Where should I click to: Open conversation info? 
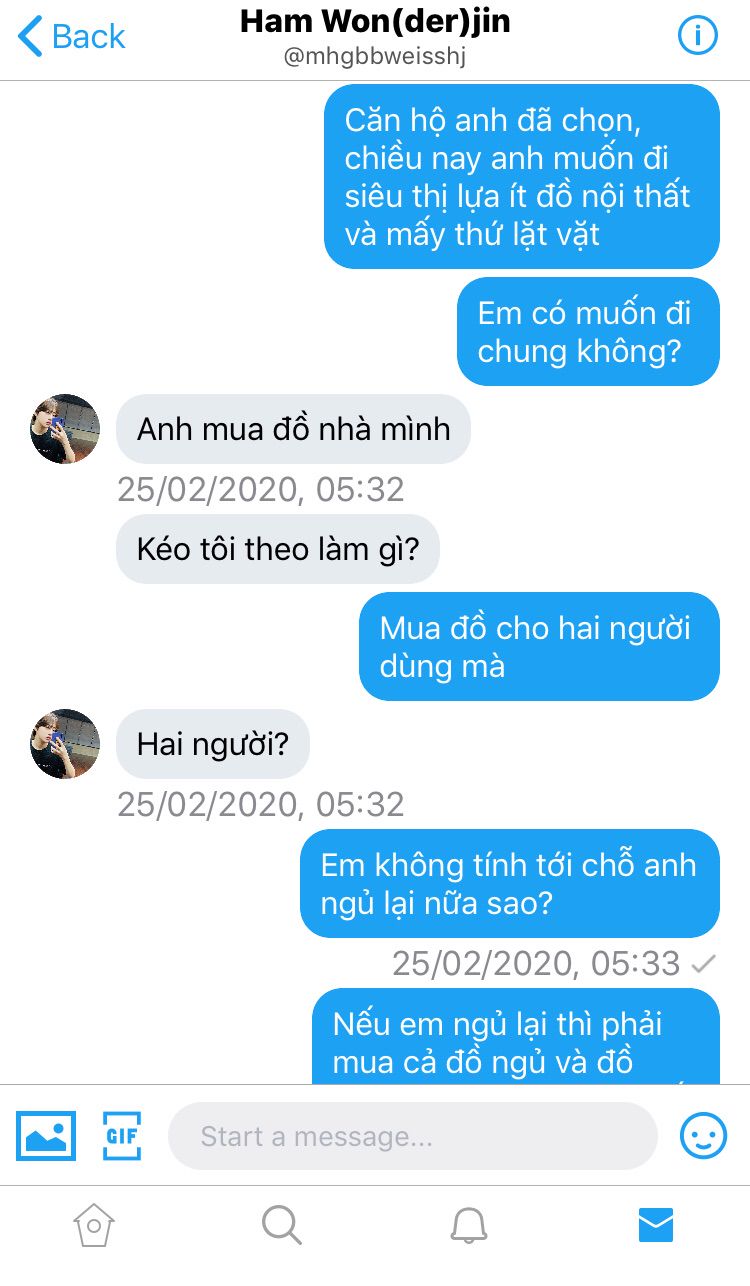click(x=698, y=36)
